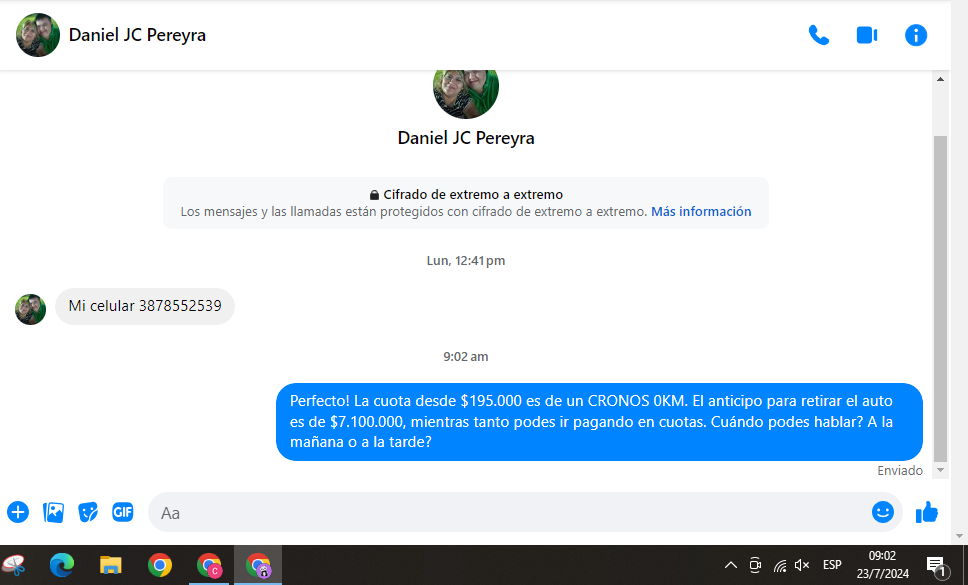Screen dimensions: 968x585
Task: Start a voice call with Daniel
Action: [x=818, y=35]
